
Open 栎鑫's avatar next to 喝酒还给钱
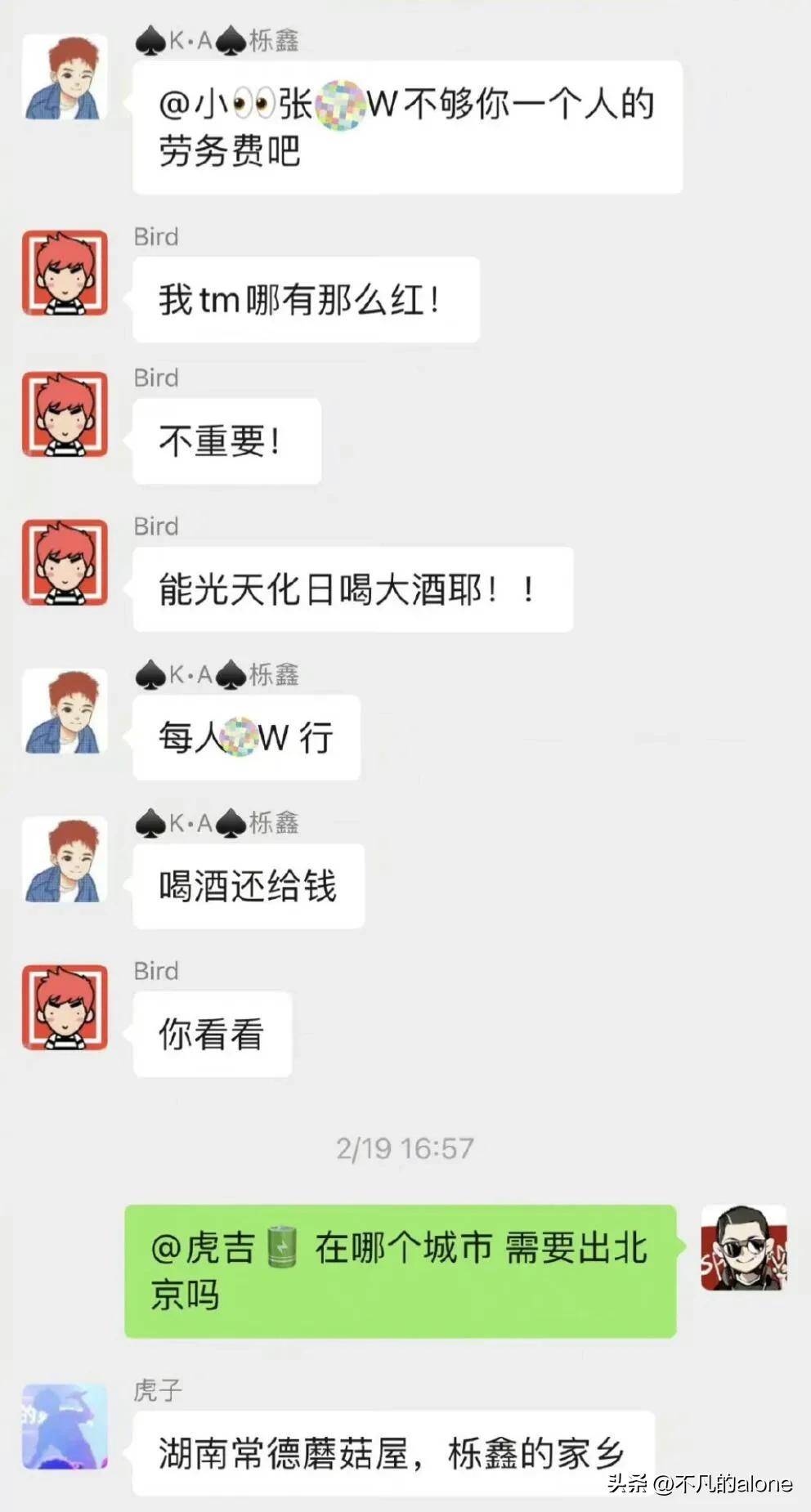(65, 859)
